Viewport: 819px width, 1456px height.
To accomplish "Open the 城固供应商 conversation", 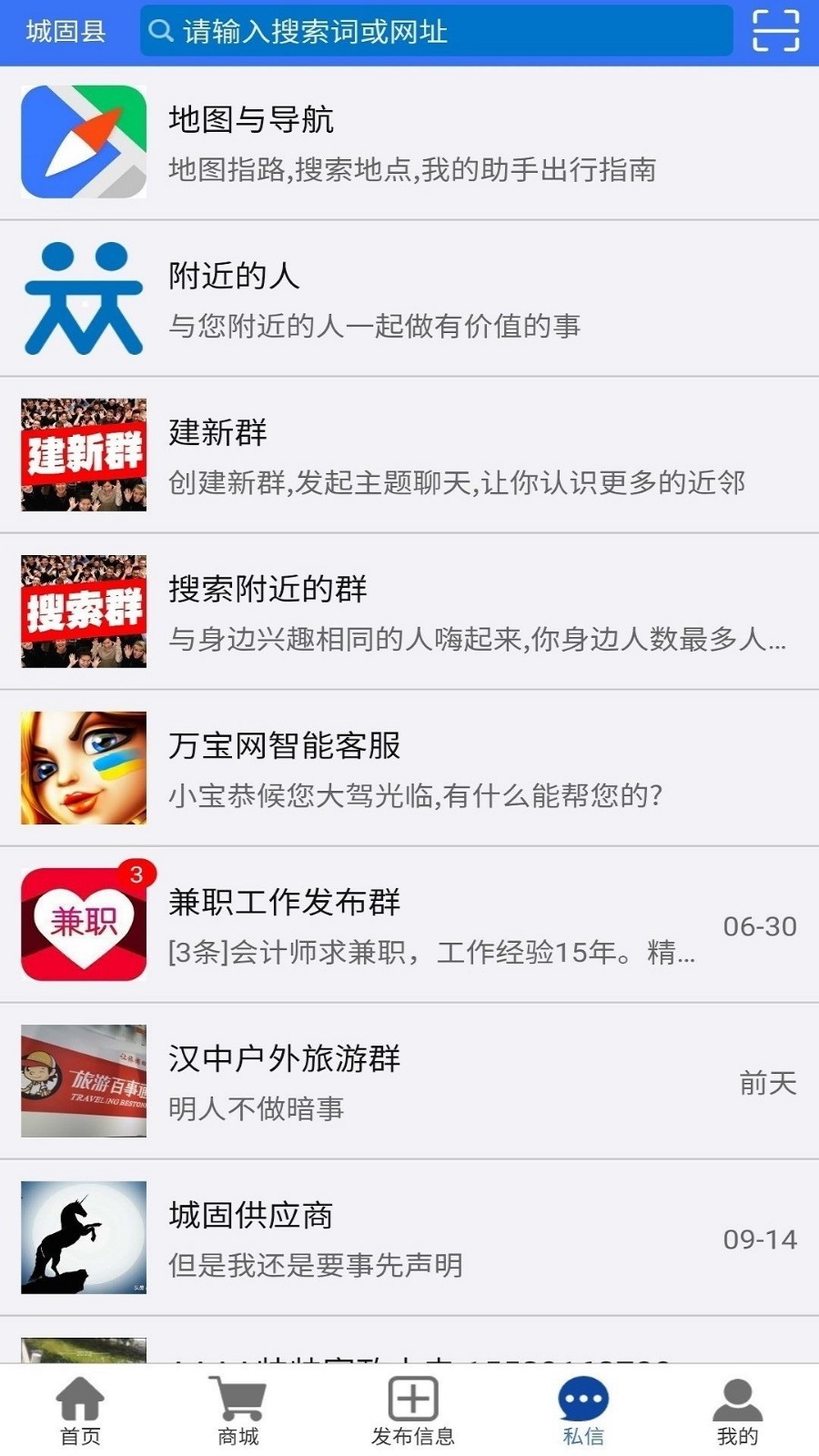I will [x=409, y=1239].
